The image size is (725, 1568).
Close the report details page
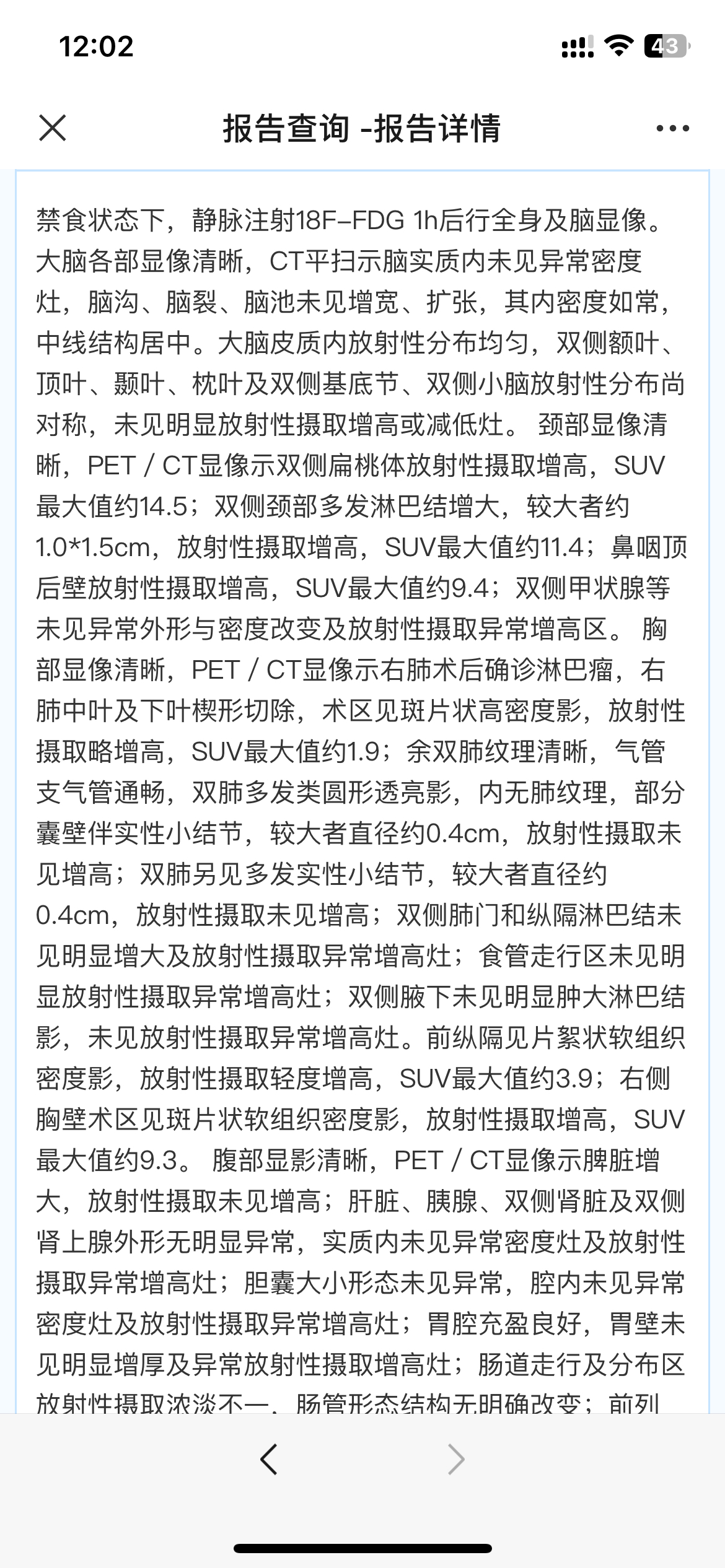tap(52, 128)
